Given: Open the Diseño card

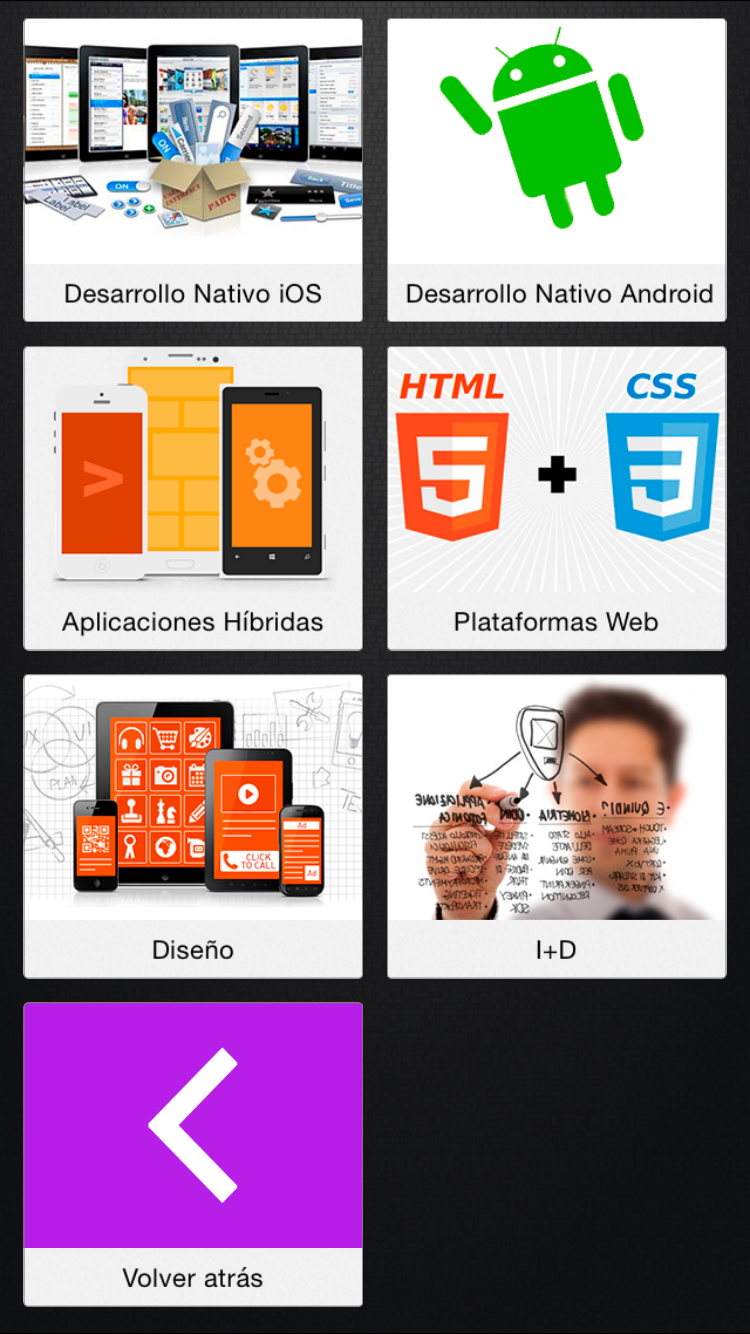Looking at the screenshot, I should 193,826.
